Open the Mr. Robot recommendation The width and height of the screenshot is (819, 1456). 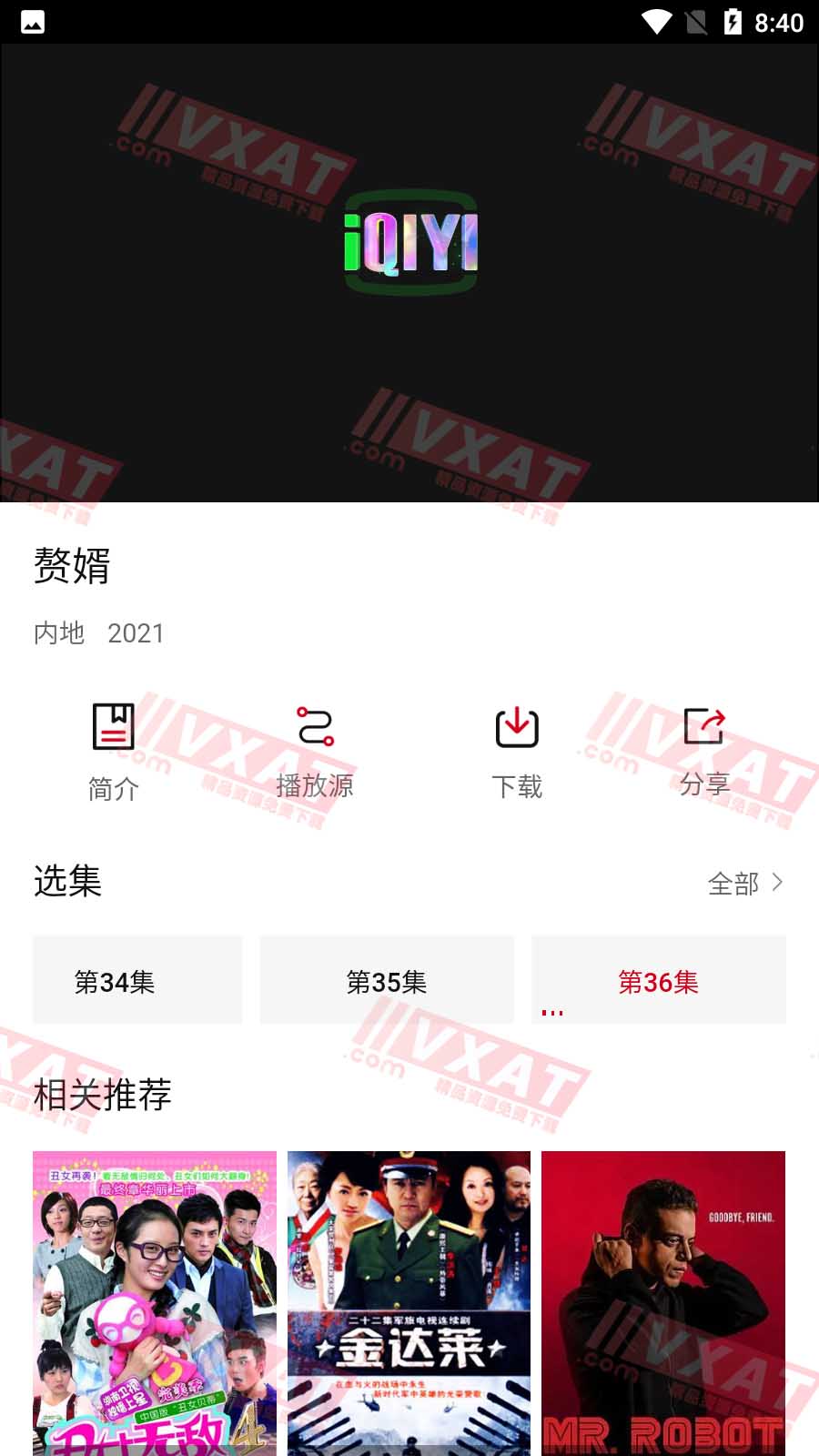(x=662, y=1301)
